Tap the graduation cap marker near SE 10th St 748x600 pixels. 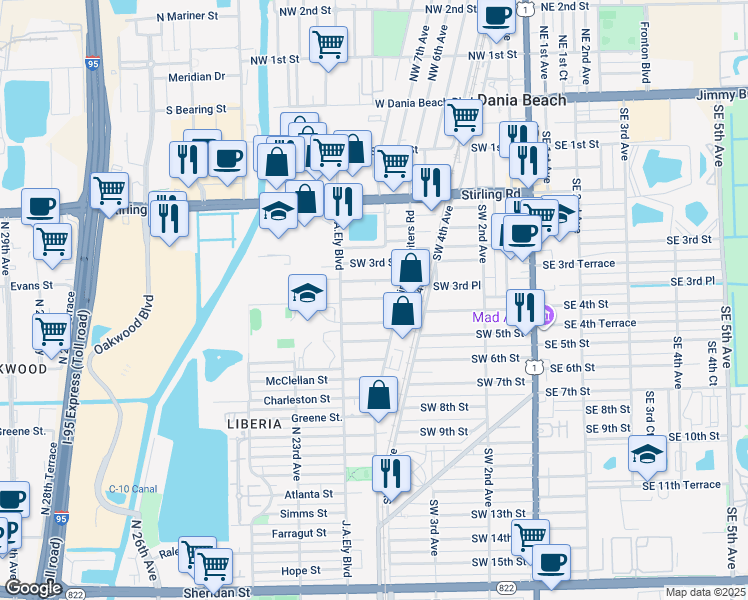click(647, 453)
